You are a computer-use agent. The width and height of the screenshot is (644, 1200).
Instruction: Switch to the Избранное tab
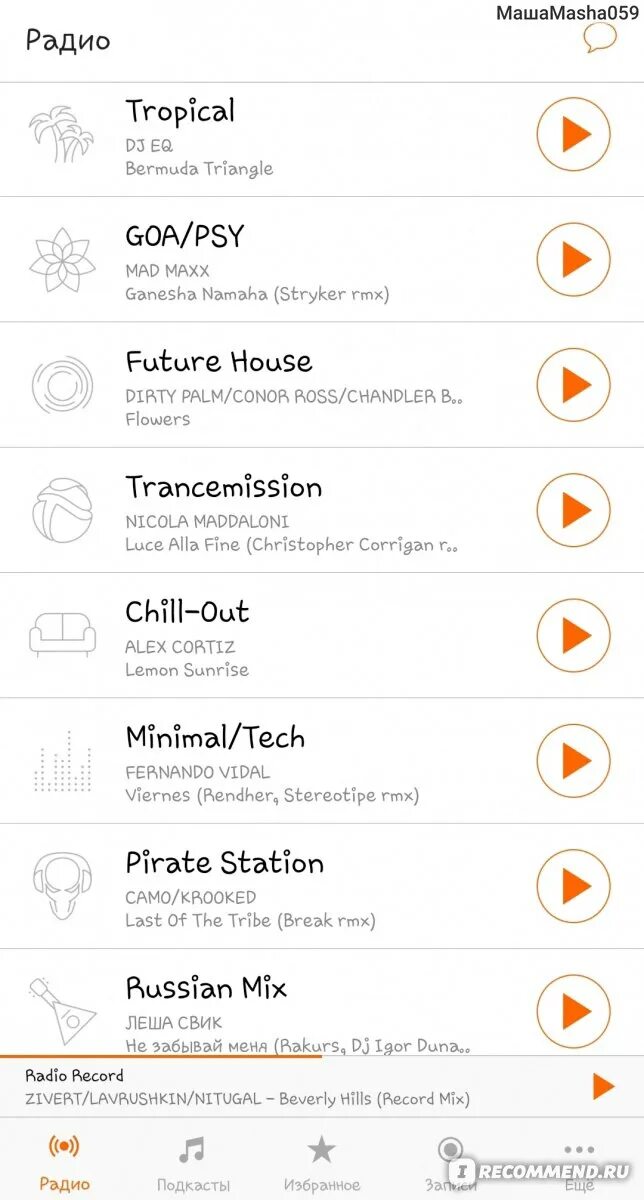321,1163
